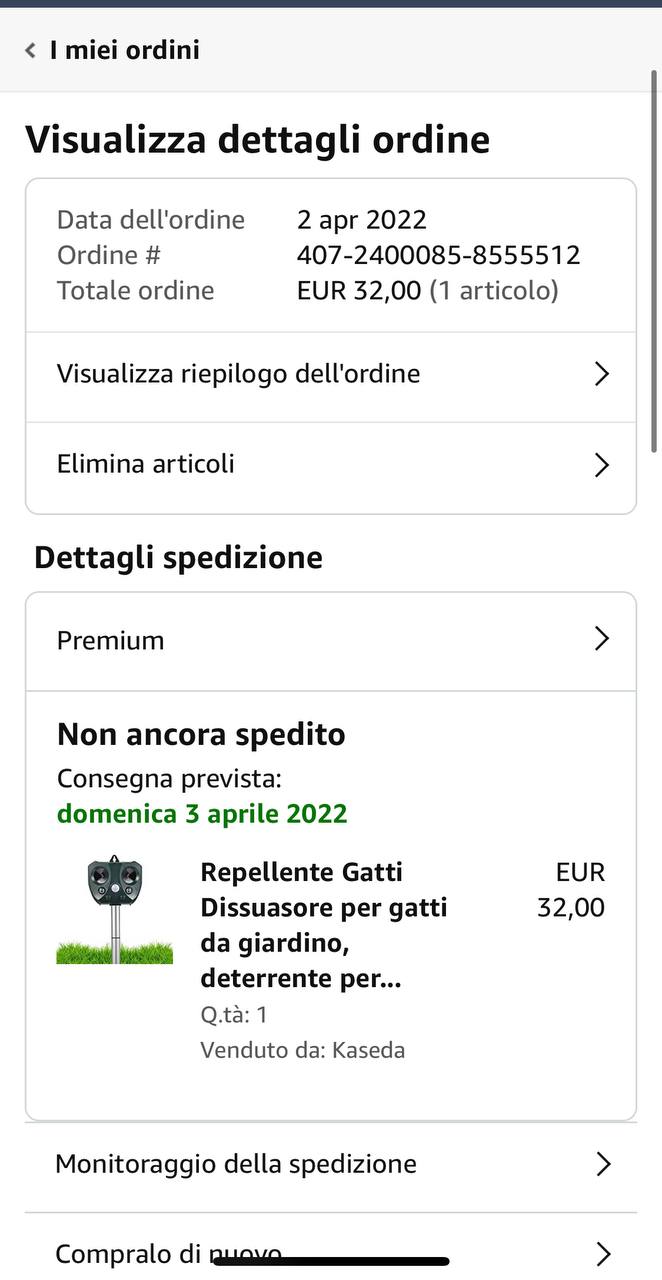Go back to I miei ordini
Viewport: 662px width, 1280px height.
112,50
